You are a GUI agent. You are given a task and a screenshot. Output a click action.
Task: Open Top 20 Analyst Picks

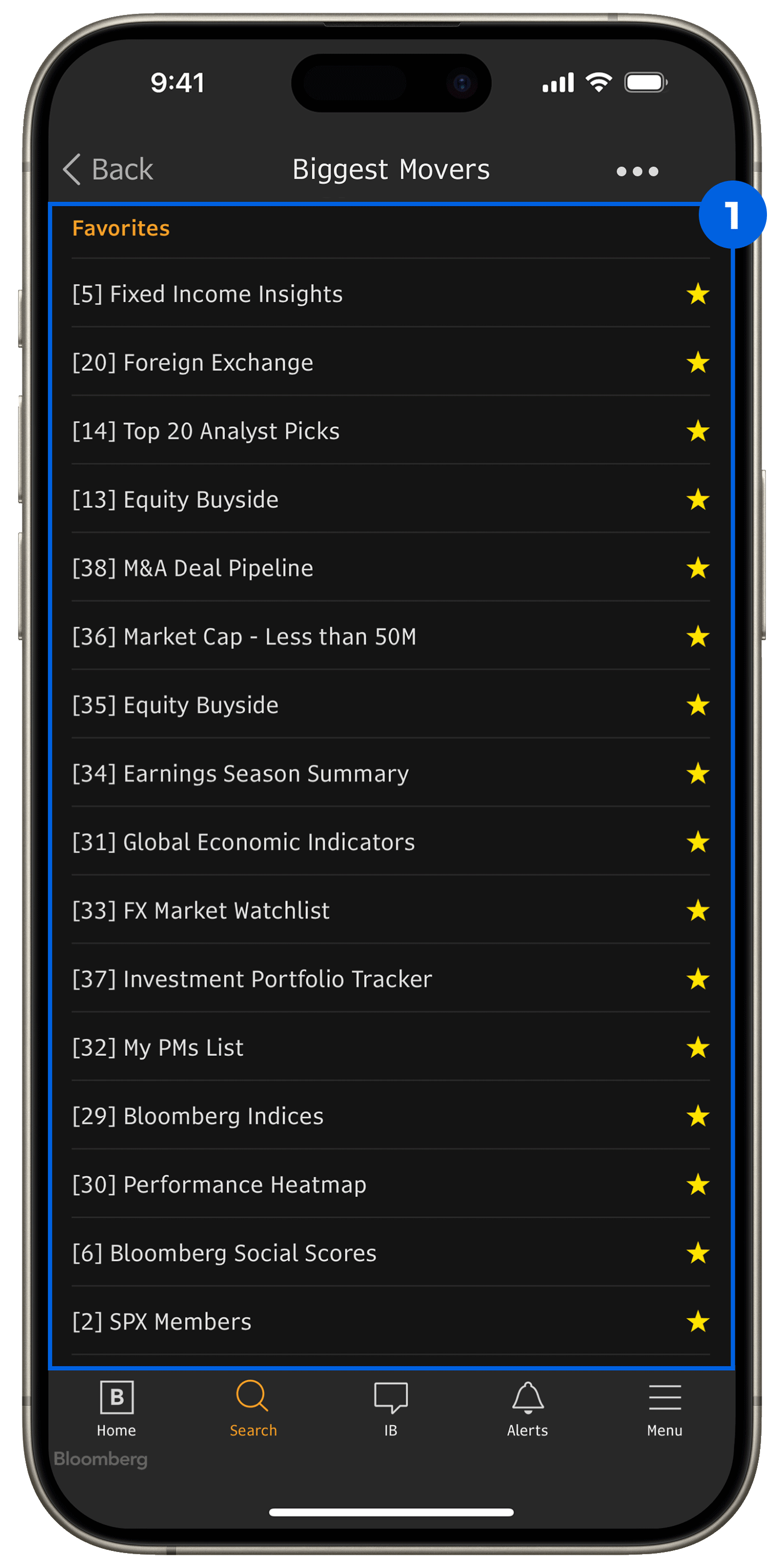point(206,431)
